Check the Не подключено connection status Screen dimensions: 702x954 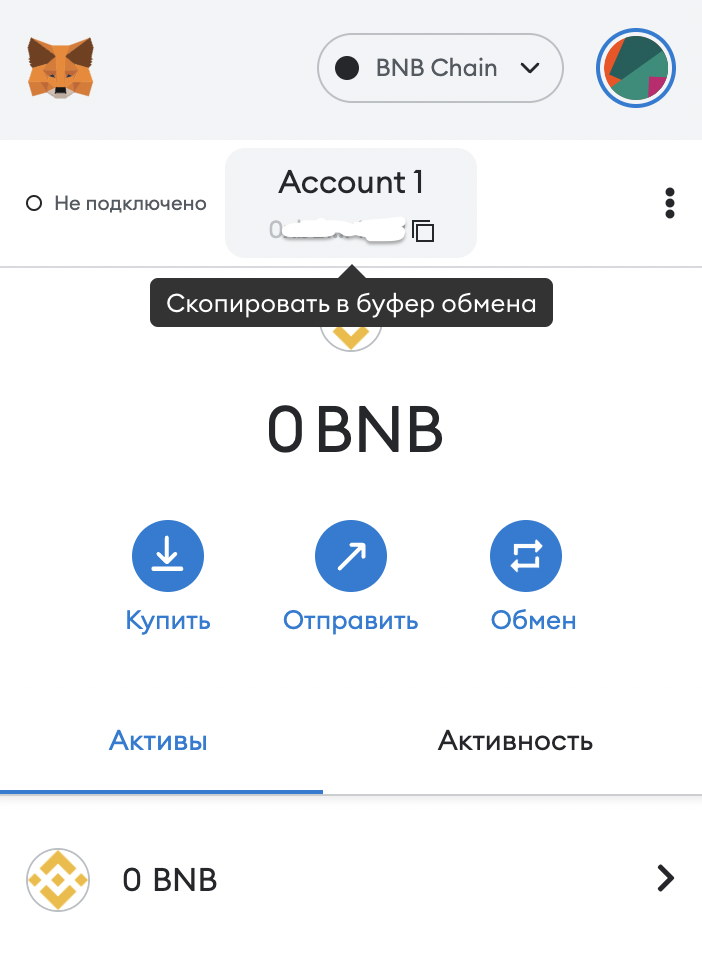point(116,203)
